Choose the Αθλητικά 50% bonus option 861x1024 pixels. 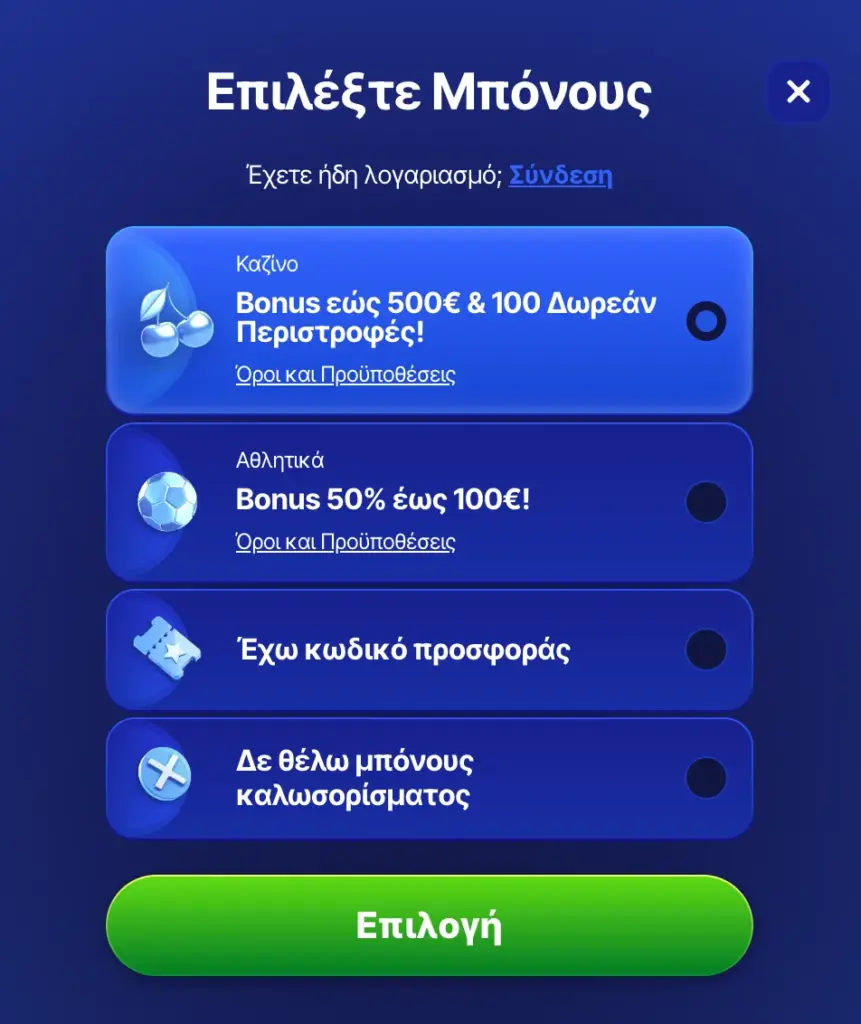click(x=706, y=502)
